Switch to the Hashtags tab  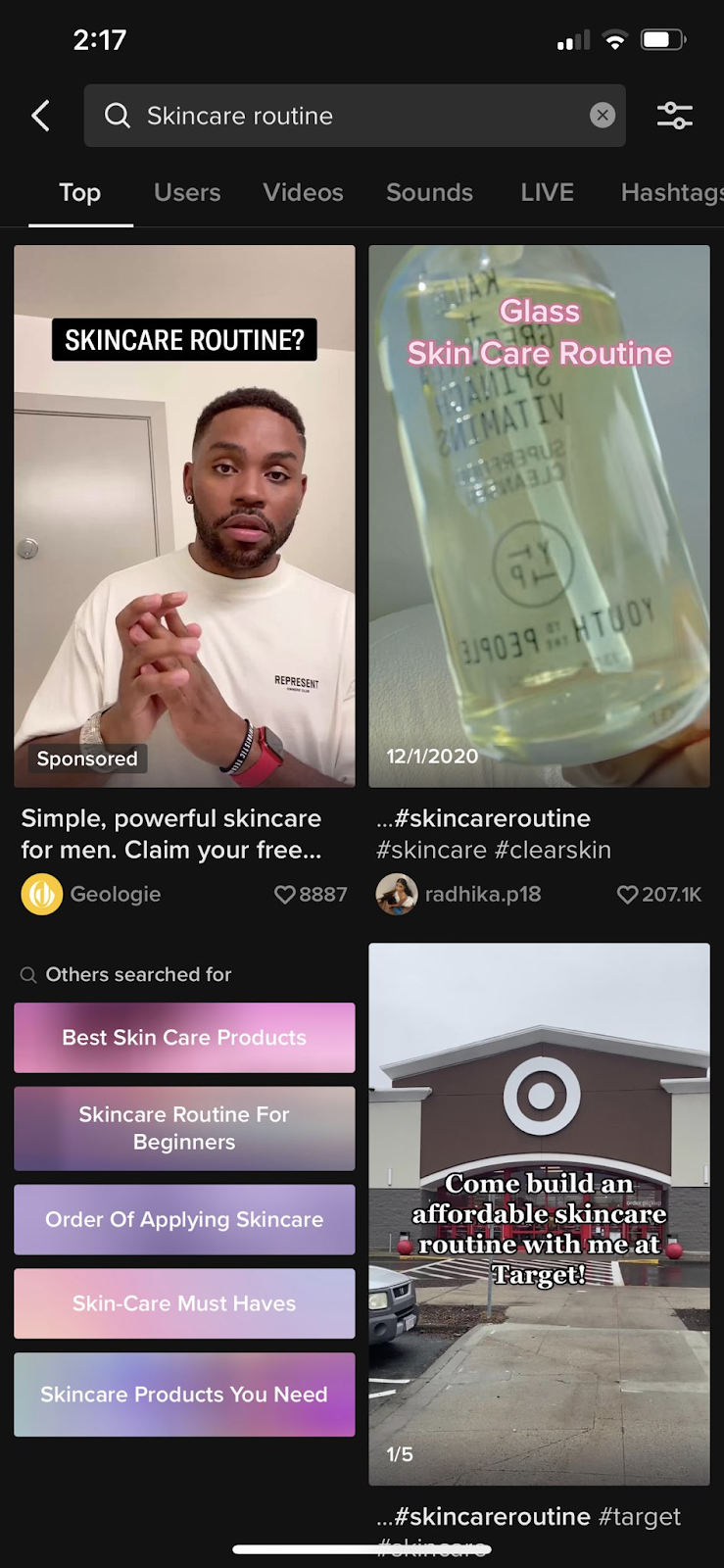point(671,193)
